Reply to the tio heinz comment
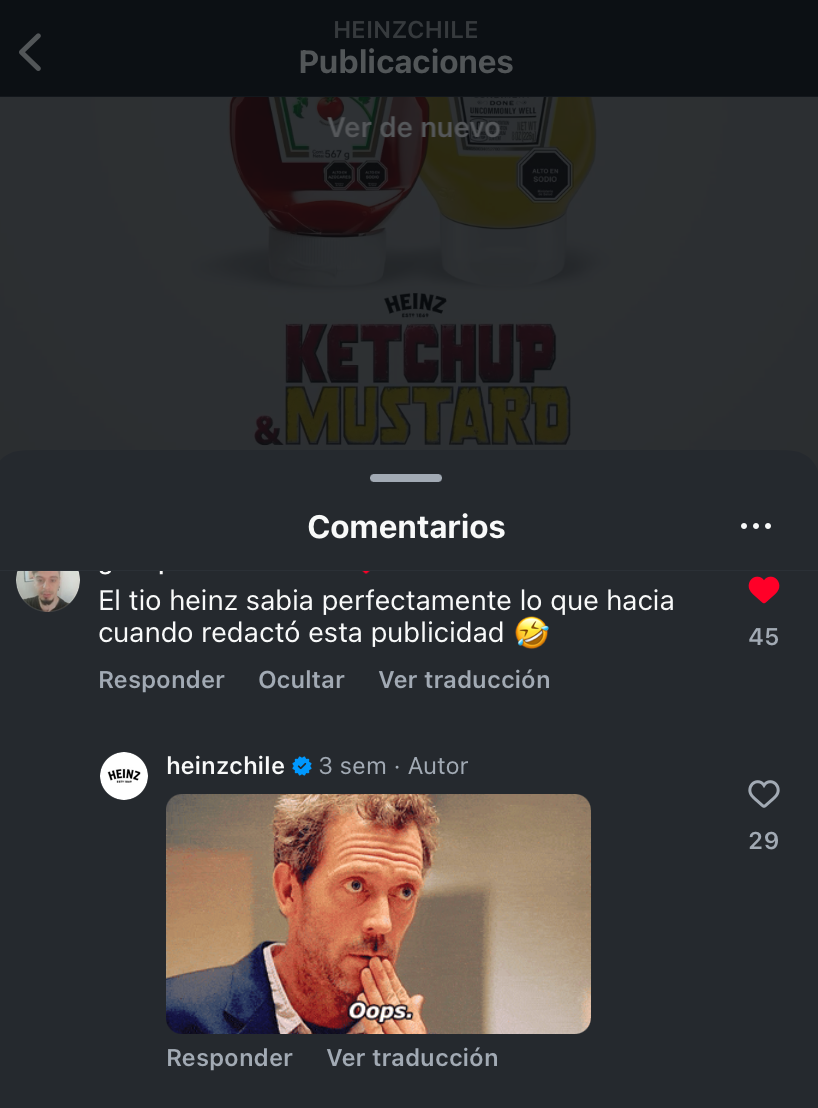818x1108 pixels. point(161,680)
